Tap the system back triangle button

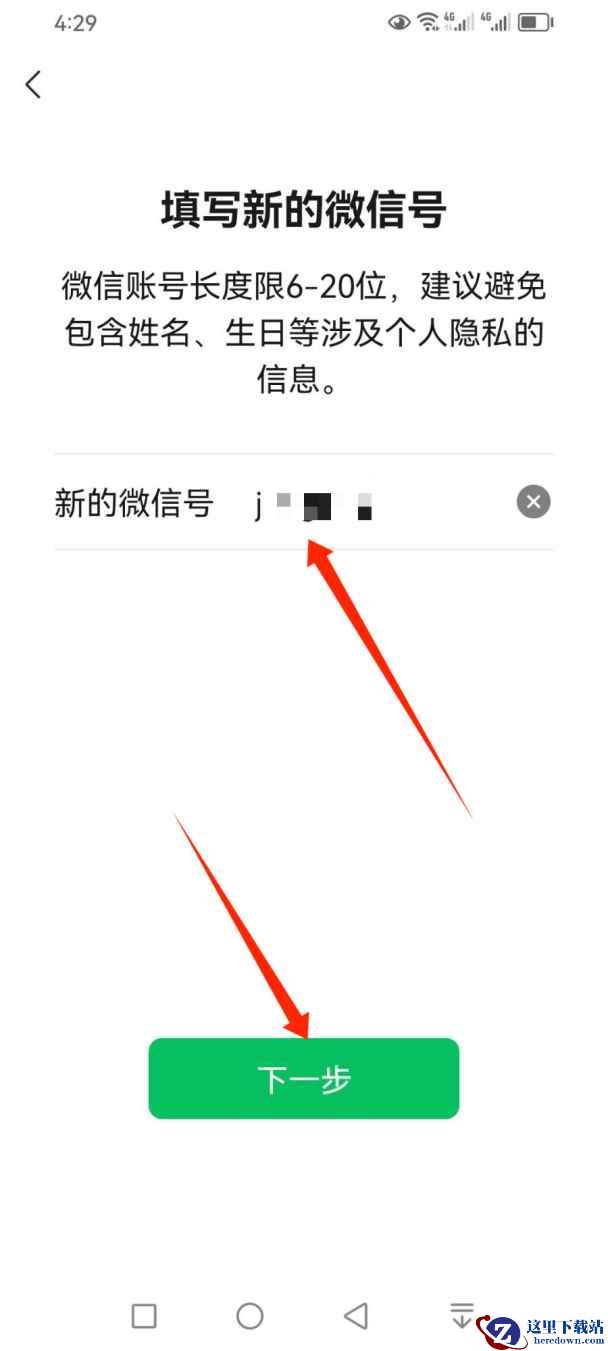pos(355,1315)
